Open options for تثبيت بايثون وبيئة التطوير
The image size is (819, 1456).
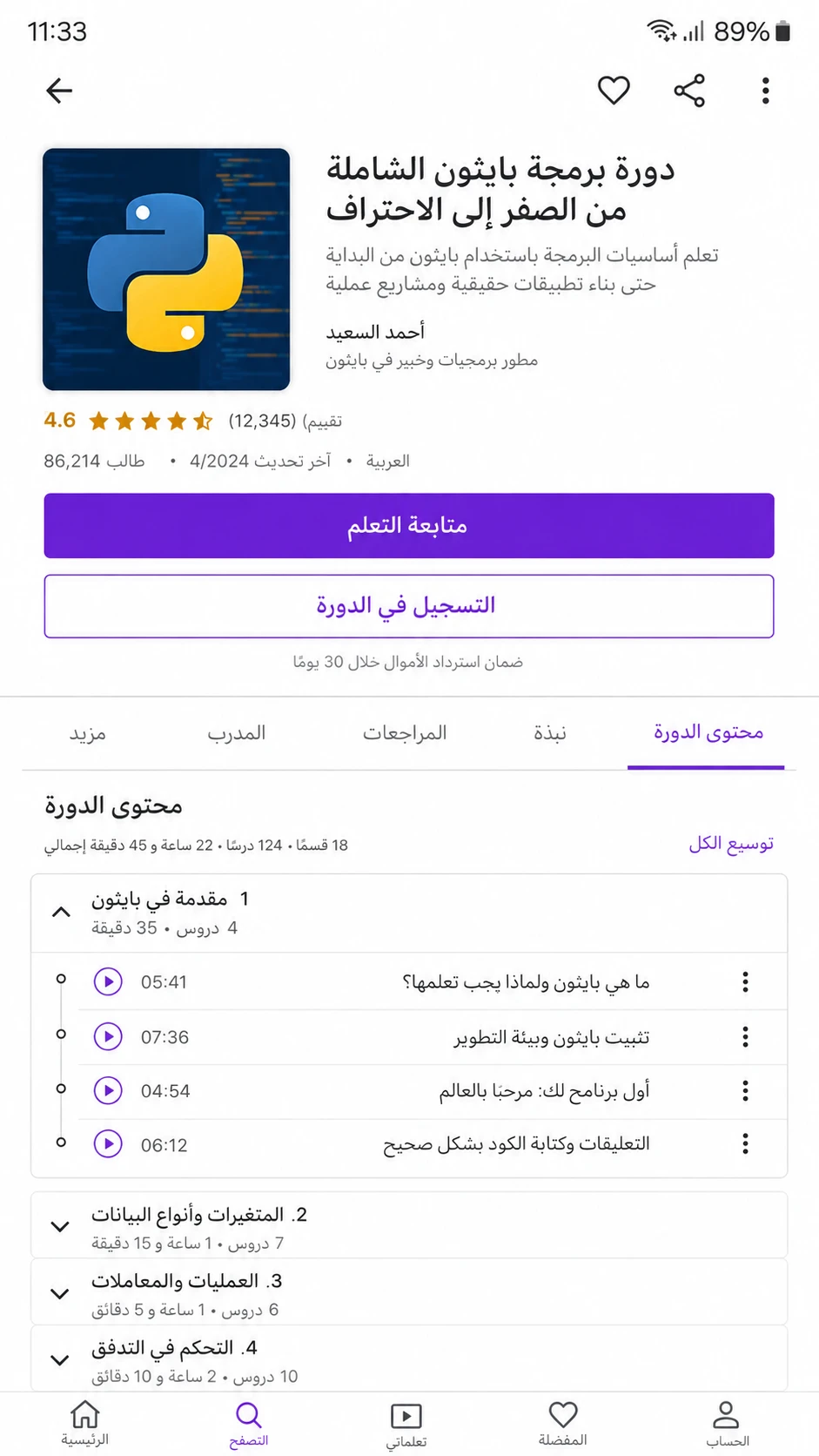click(x=745, y=1036)
